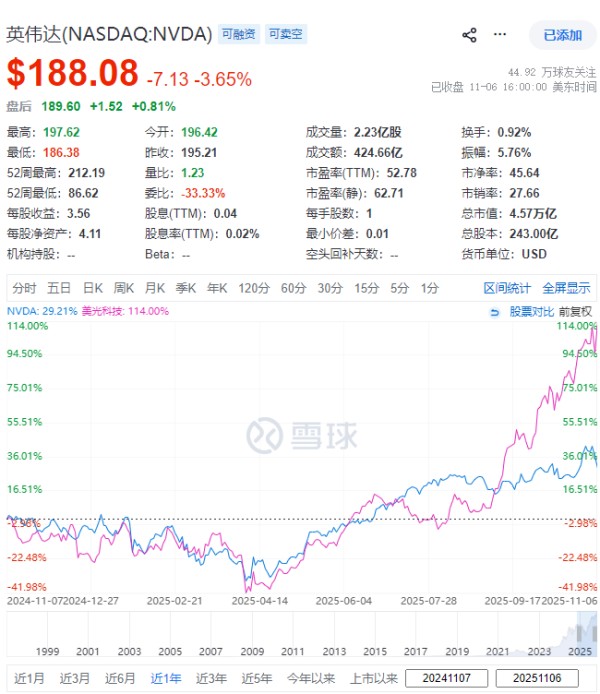This screenshot has height=694, width=600.
Task: Select the 近1月 range
Action: tap(28, 676)
